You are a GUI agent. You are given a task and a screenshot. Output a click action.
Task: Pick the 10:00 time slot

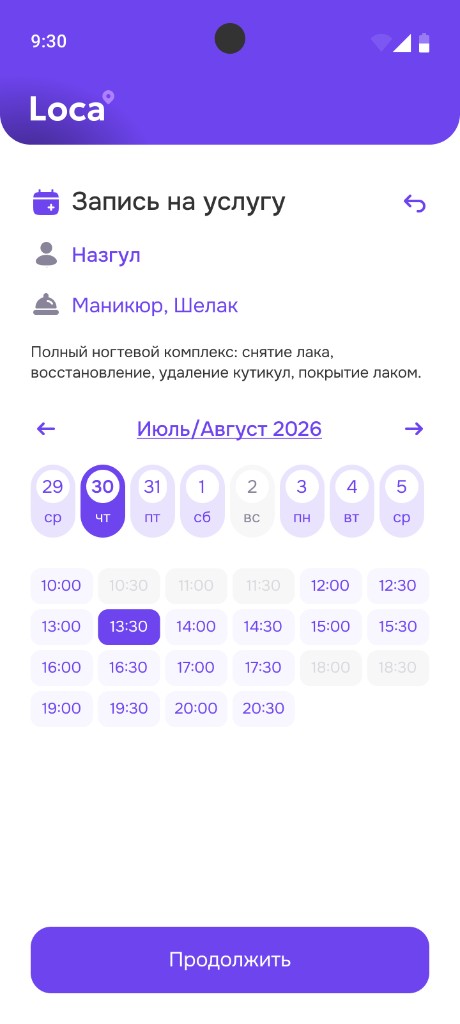click(61, 586)
